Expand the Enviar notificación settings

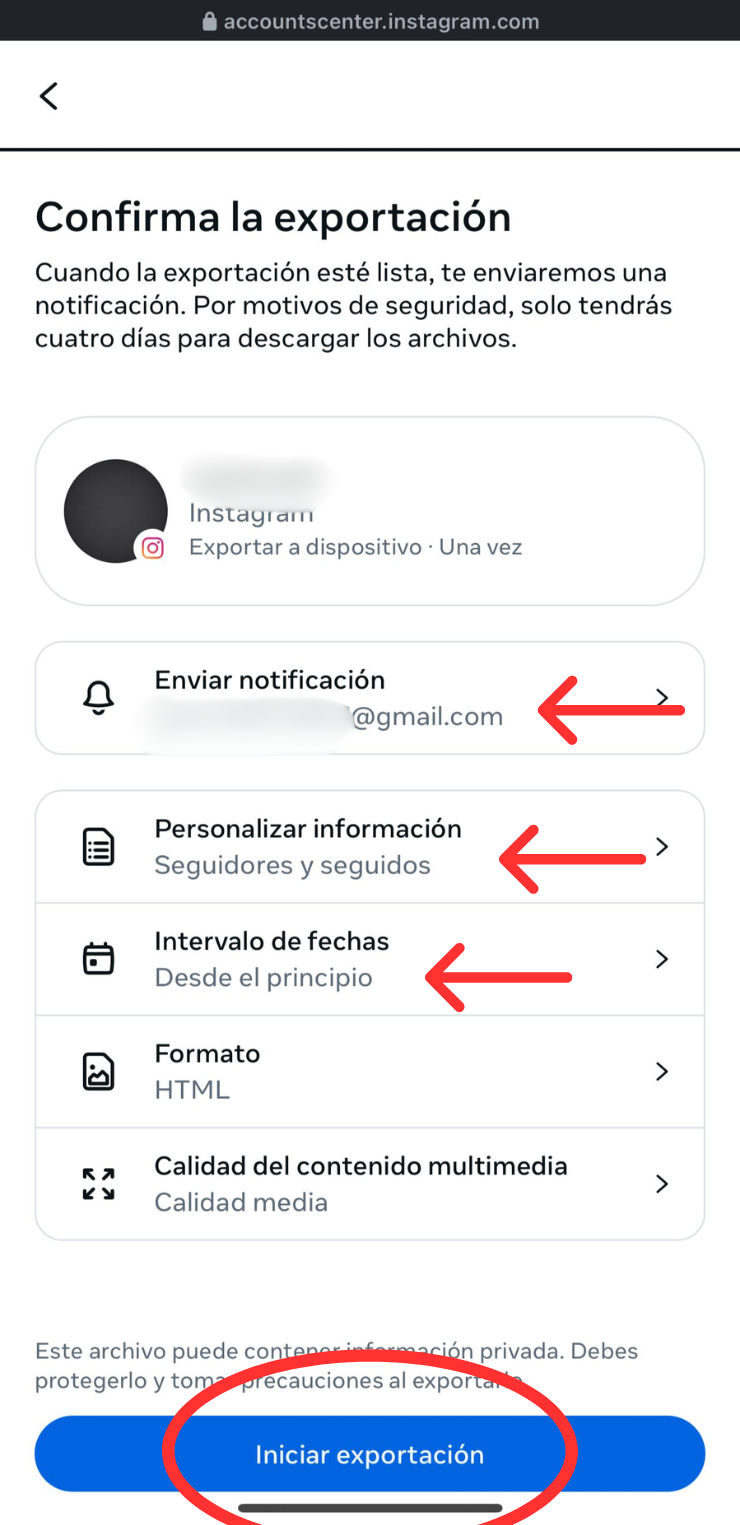click(662, 698)
